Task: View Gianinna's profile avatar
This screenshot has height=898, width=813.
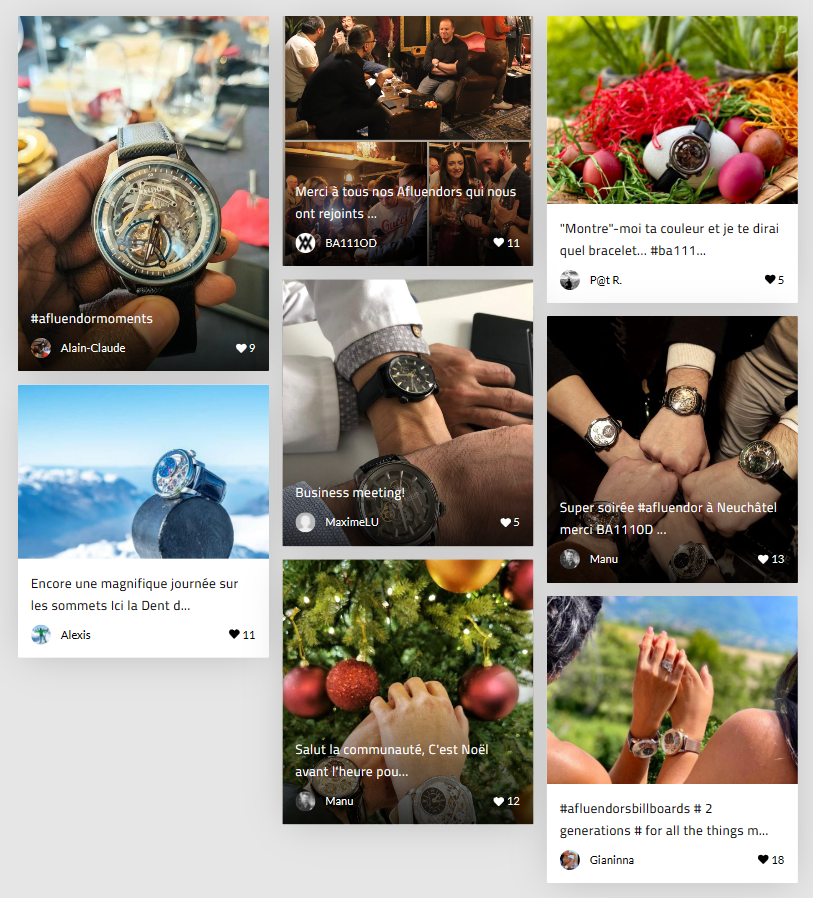Action: (x=570, y=860)
